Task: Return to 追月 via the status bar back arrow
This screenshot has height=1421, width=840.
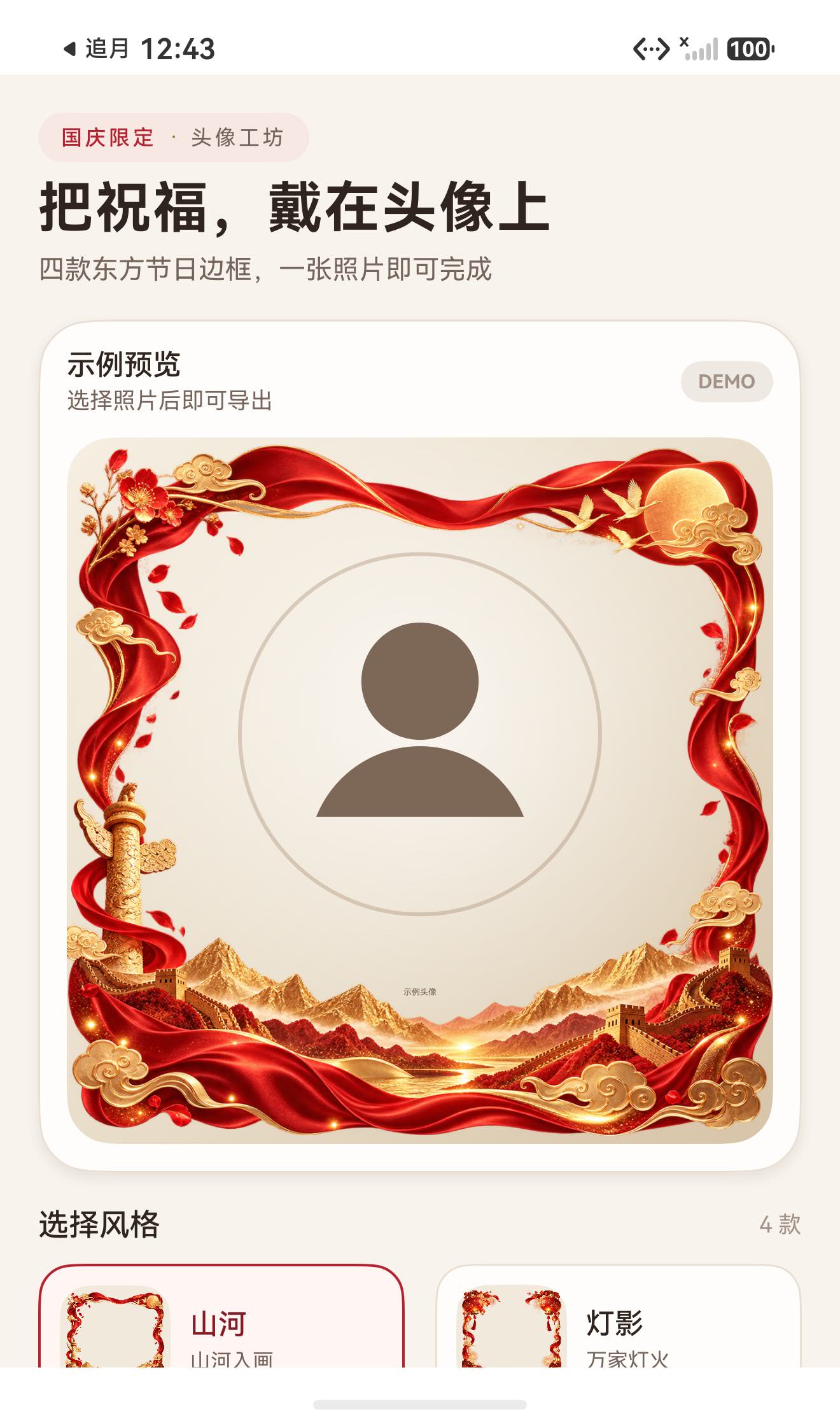Action: pyautogui.click(x=97, y=49)
